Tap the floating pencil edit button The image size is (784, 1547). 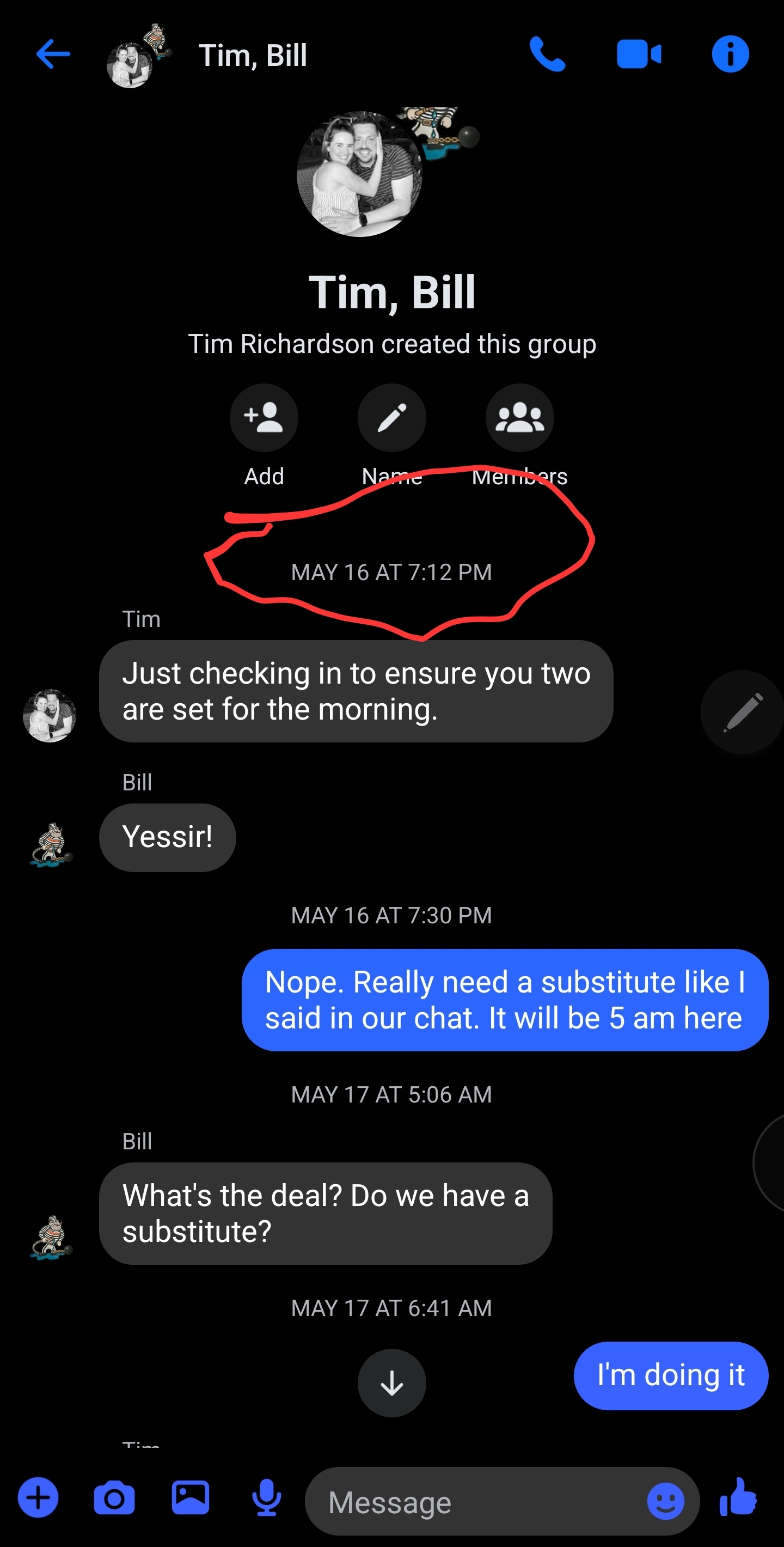(x=743, y=712)
